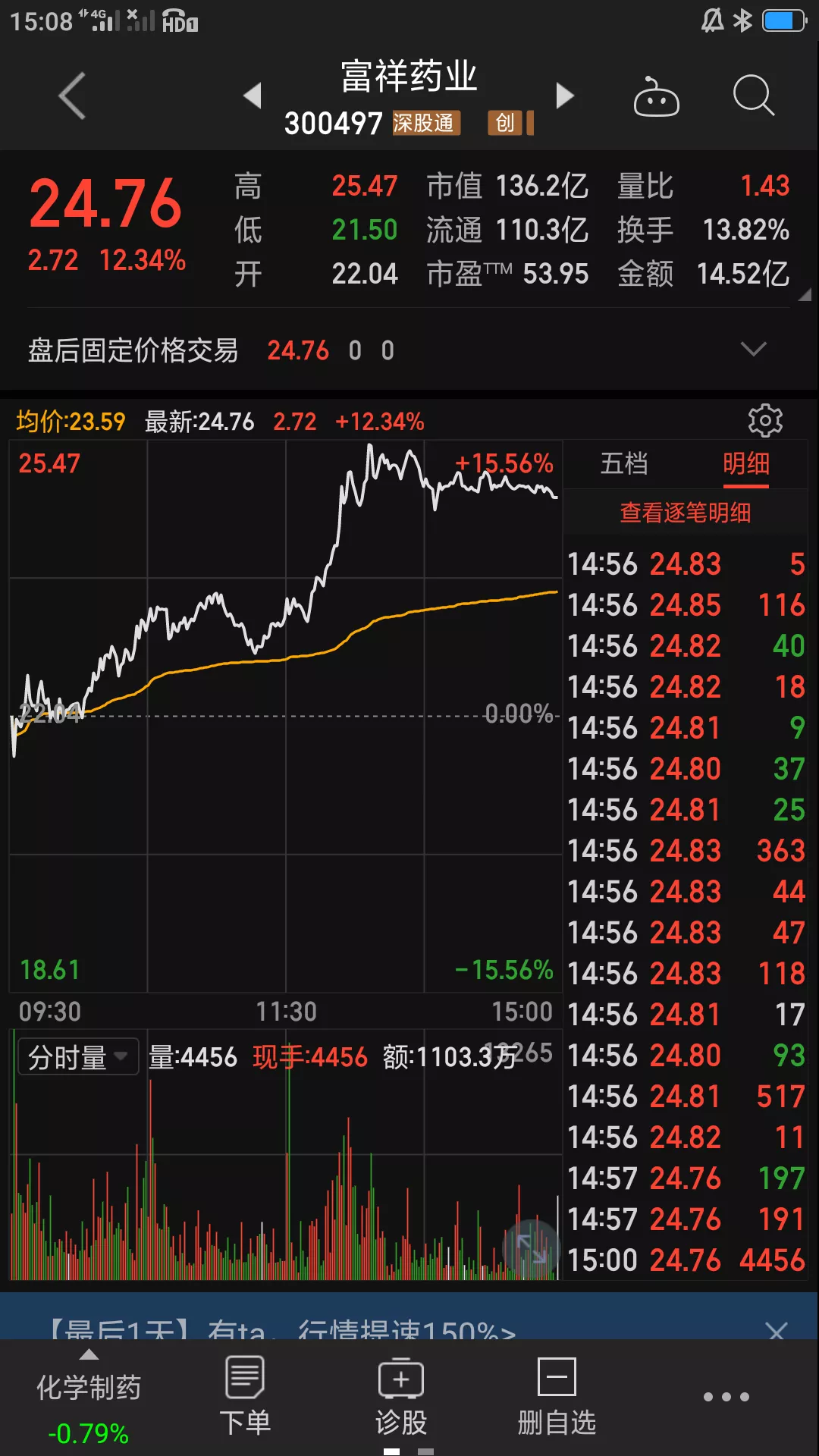Switch to the 五档 tab

[x=624, y=463]
